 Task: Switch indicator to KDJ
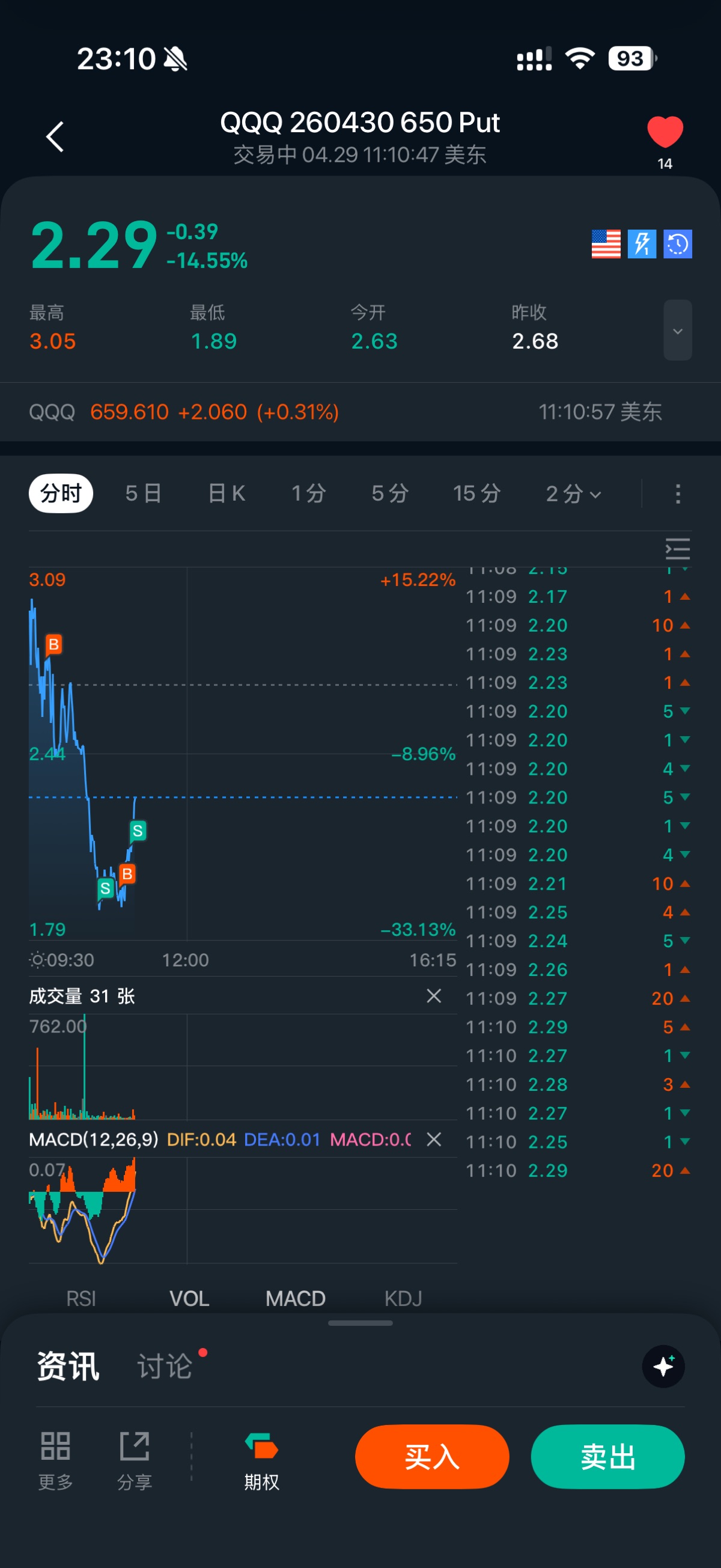point(403,1298)
